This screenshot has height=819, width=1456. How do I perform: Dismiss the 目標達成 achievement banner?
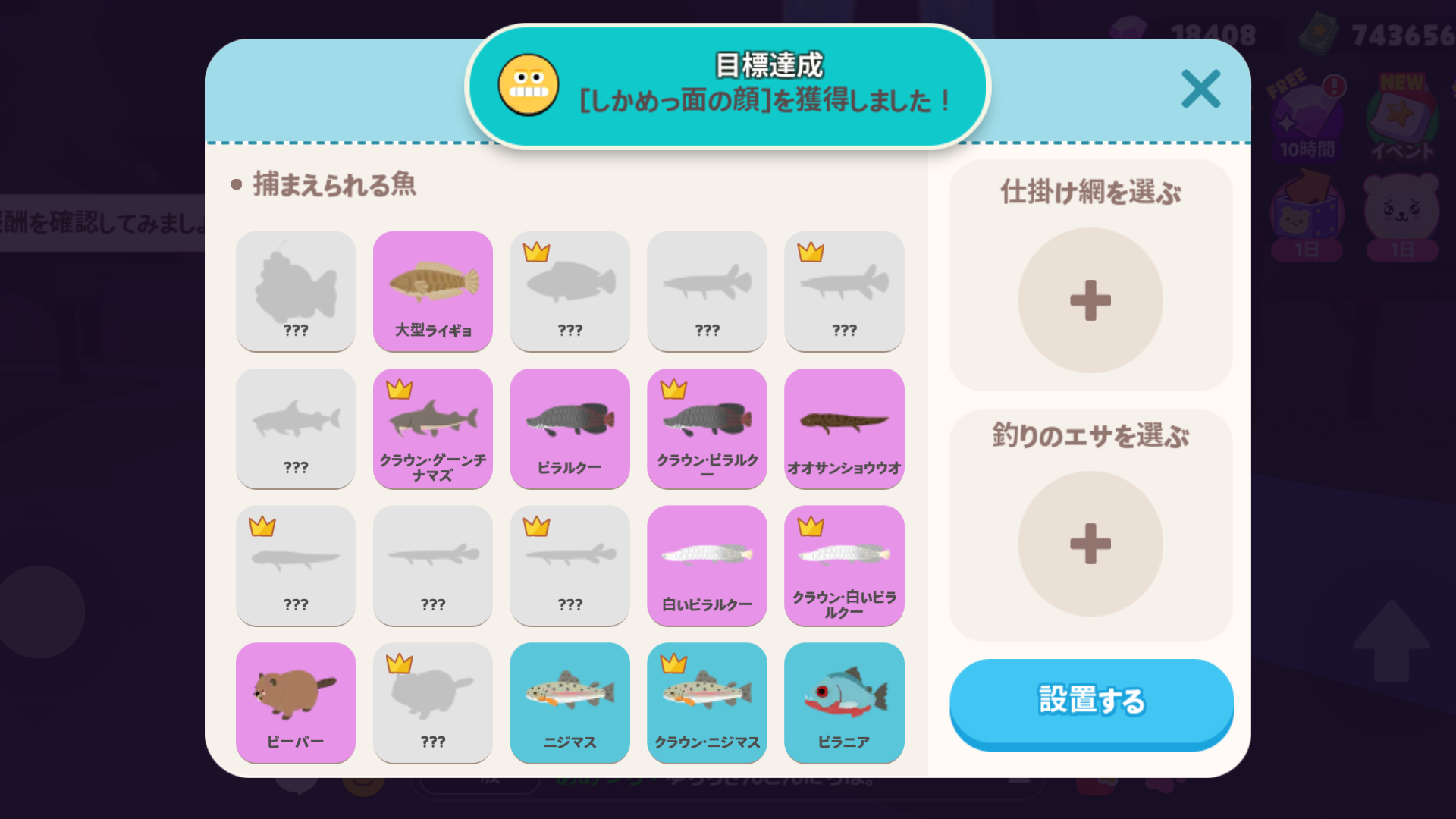tap(726, 85)
